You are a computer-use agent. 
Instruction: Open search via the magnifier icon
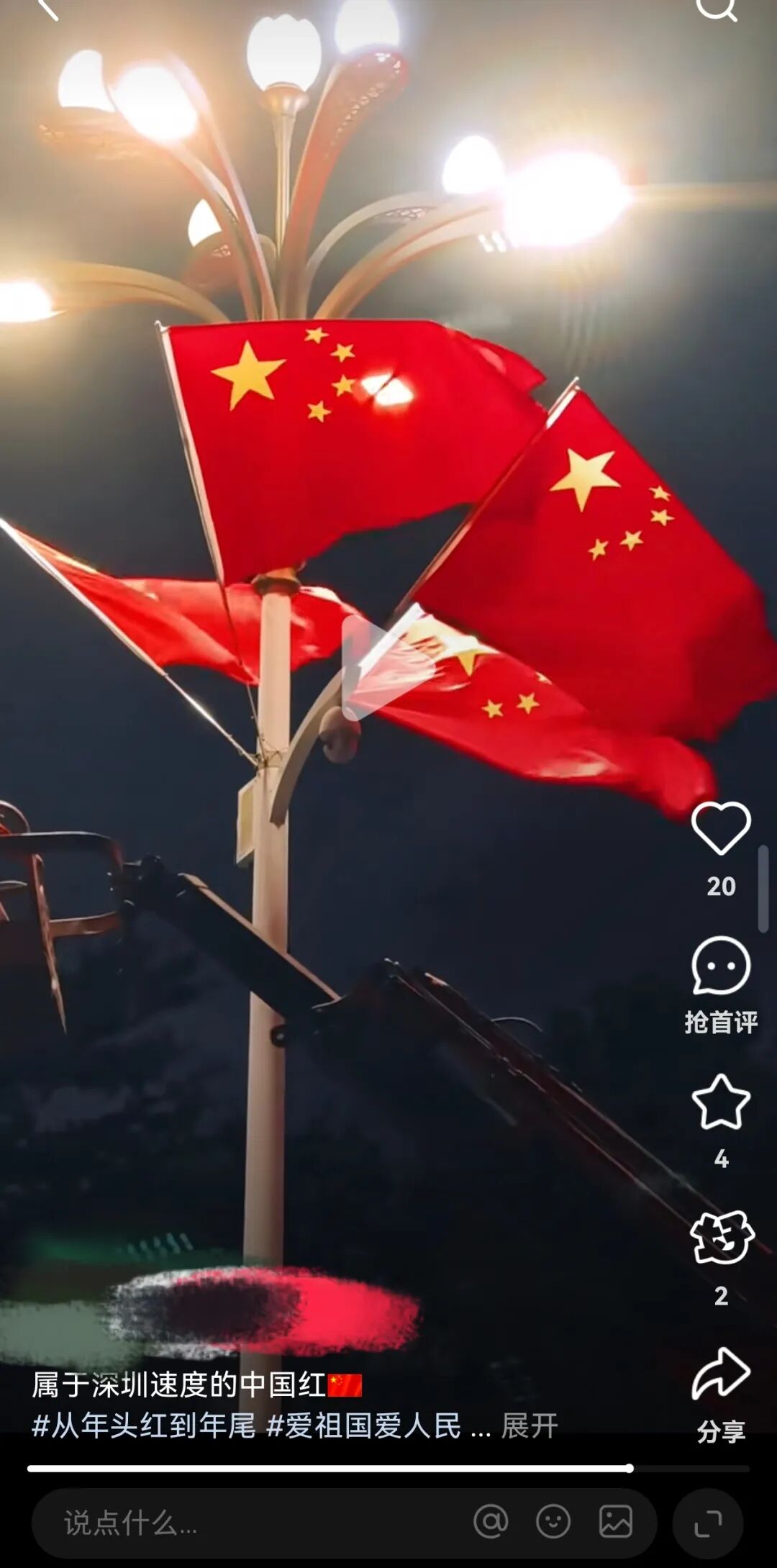coord(717,9)
